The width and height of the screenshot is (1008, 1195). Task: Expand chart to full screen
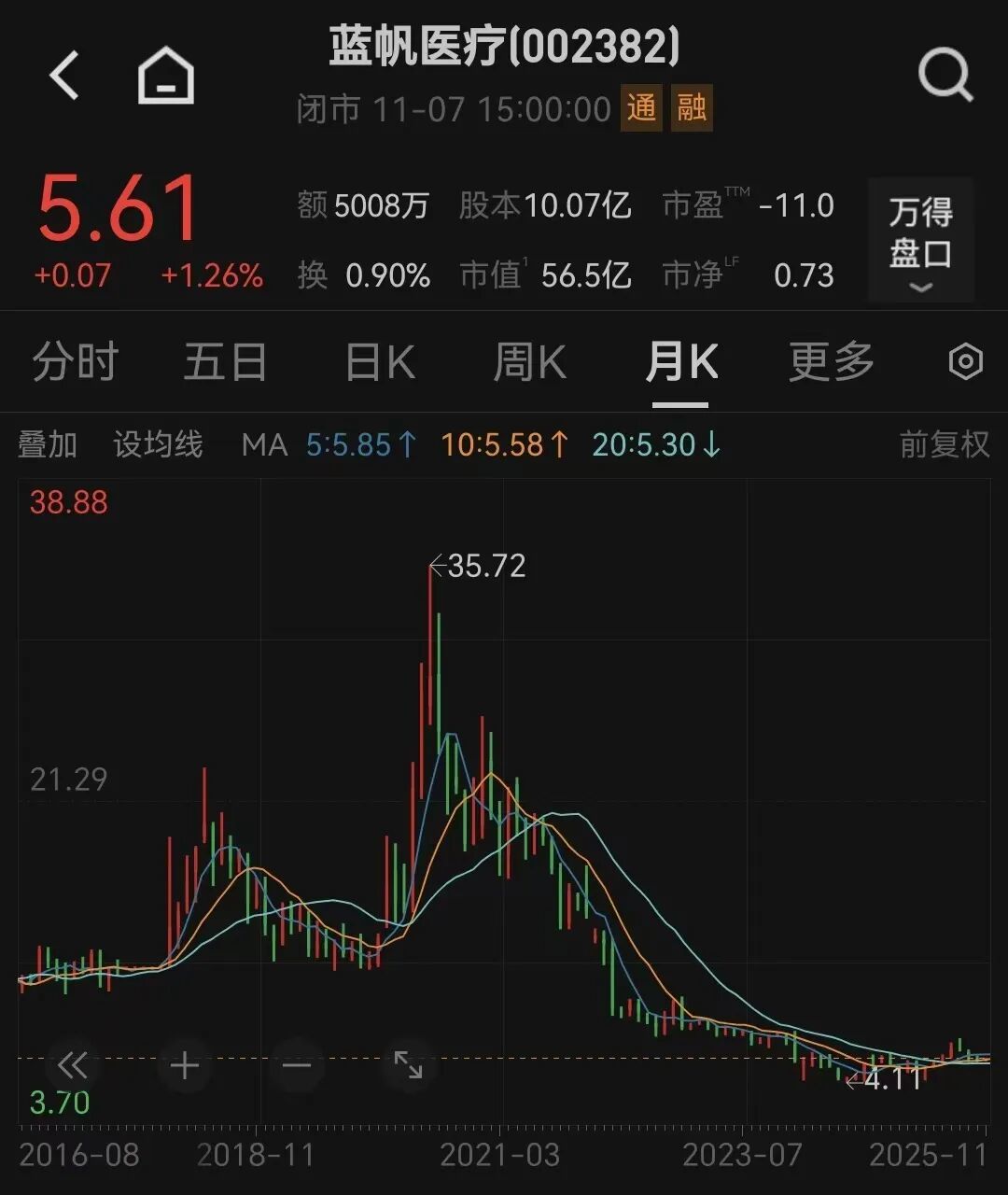[x=408, y=1065]
